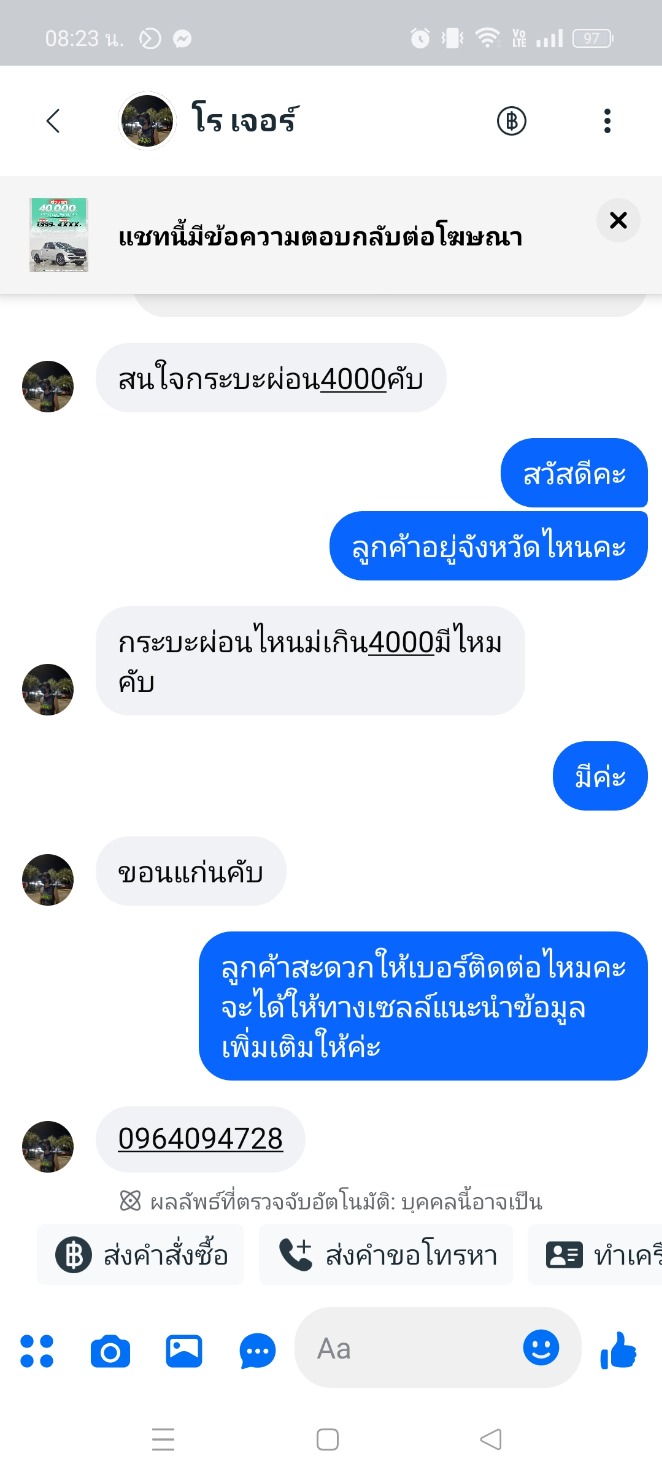This screenshot has height=1480, width=662.
Task: Tap the ทำเครื่... contact card chip
Action: [x=600, y=1255]
